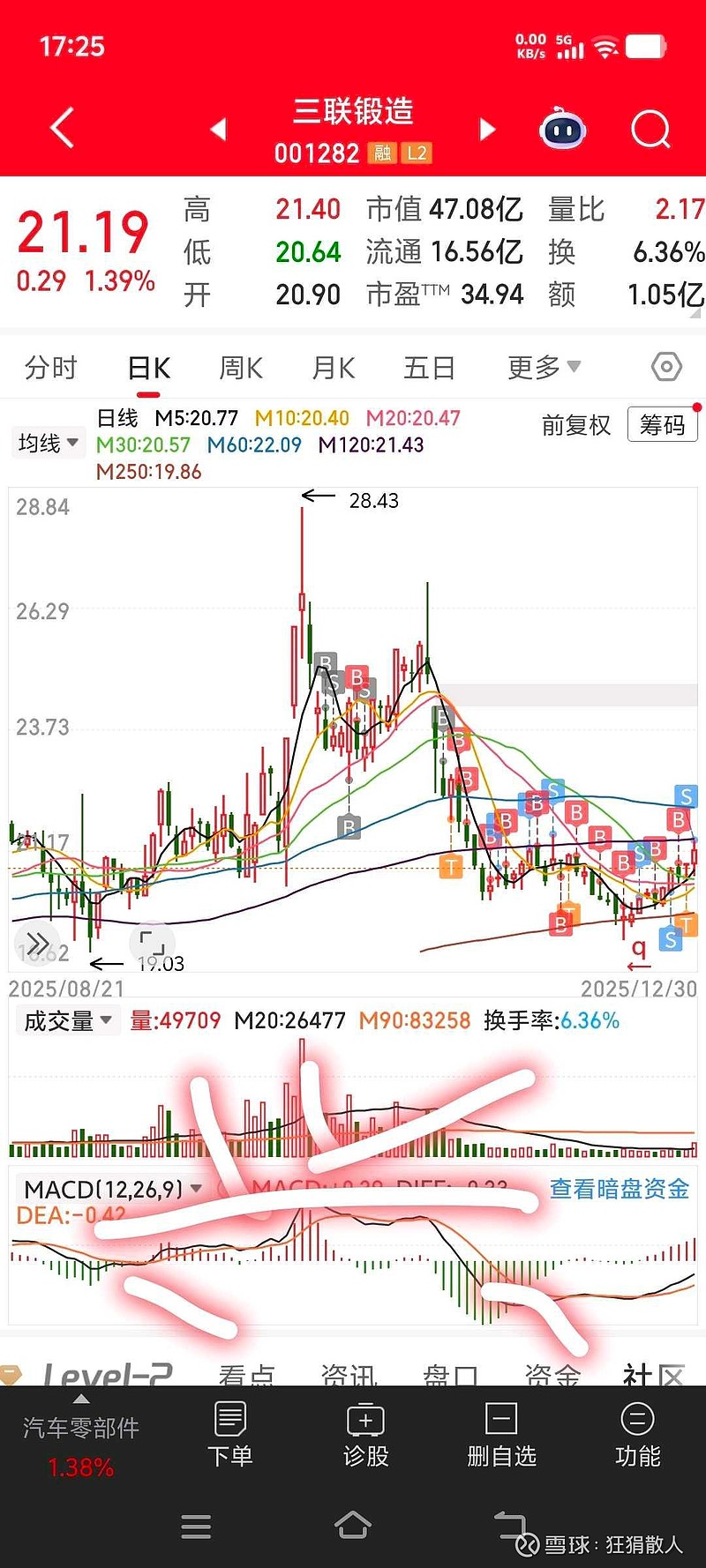The width and height of the screenshot is (706, 1568).
Task: Tap the landscape rotate icon on chart
Action: [152, 942]
